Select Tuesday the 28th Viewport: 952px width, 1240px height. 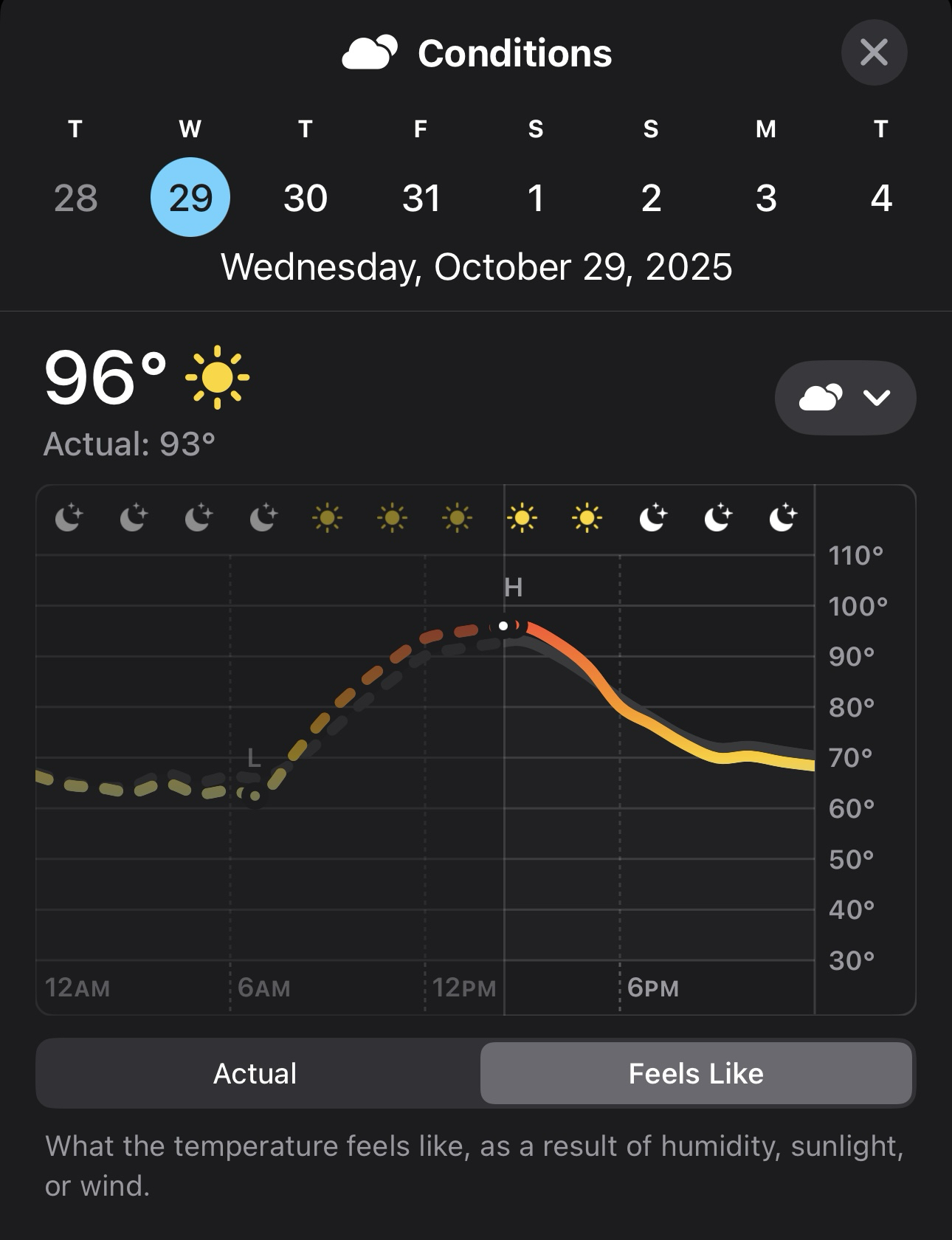click(x=75, y=198)
